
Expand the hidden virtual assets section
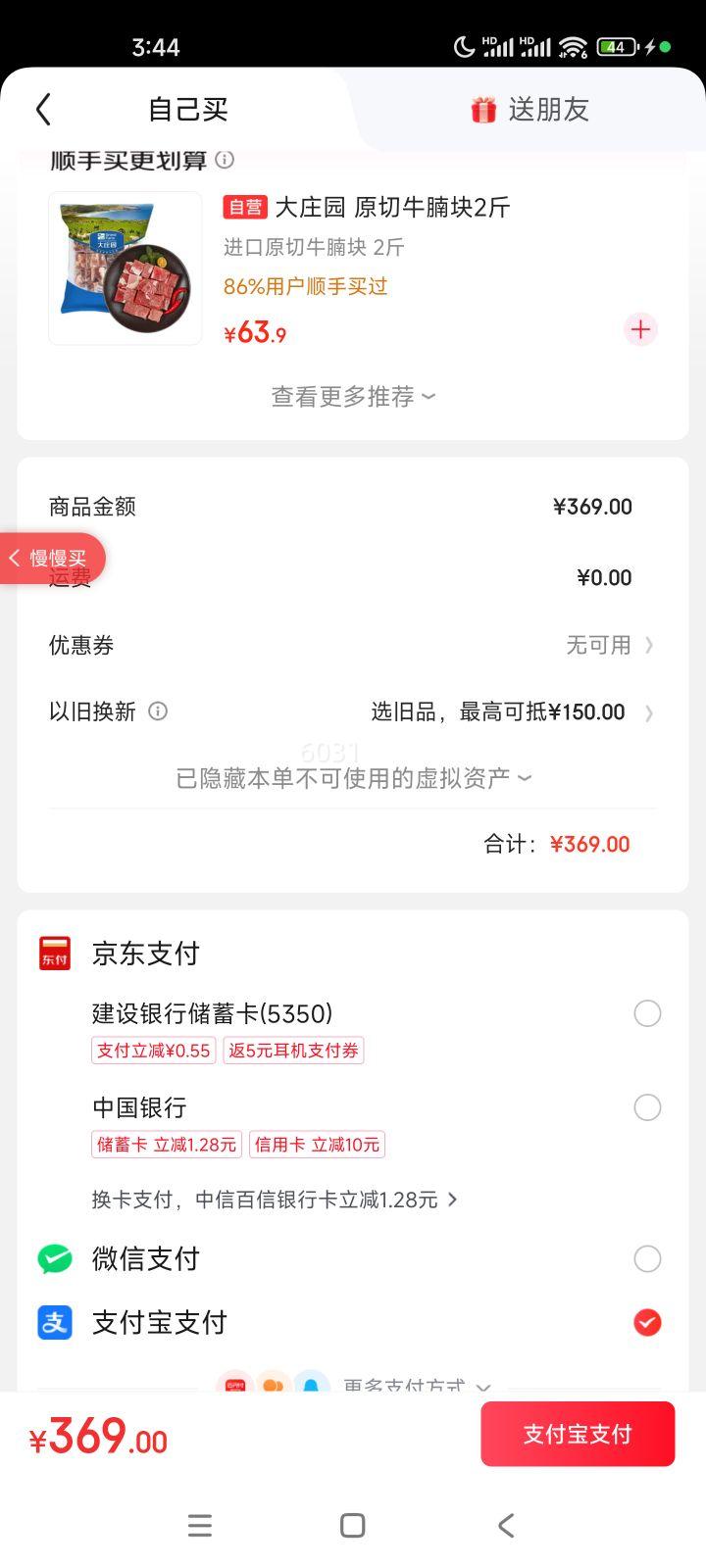point(353,778)
